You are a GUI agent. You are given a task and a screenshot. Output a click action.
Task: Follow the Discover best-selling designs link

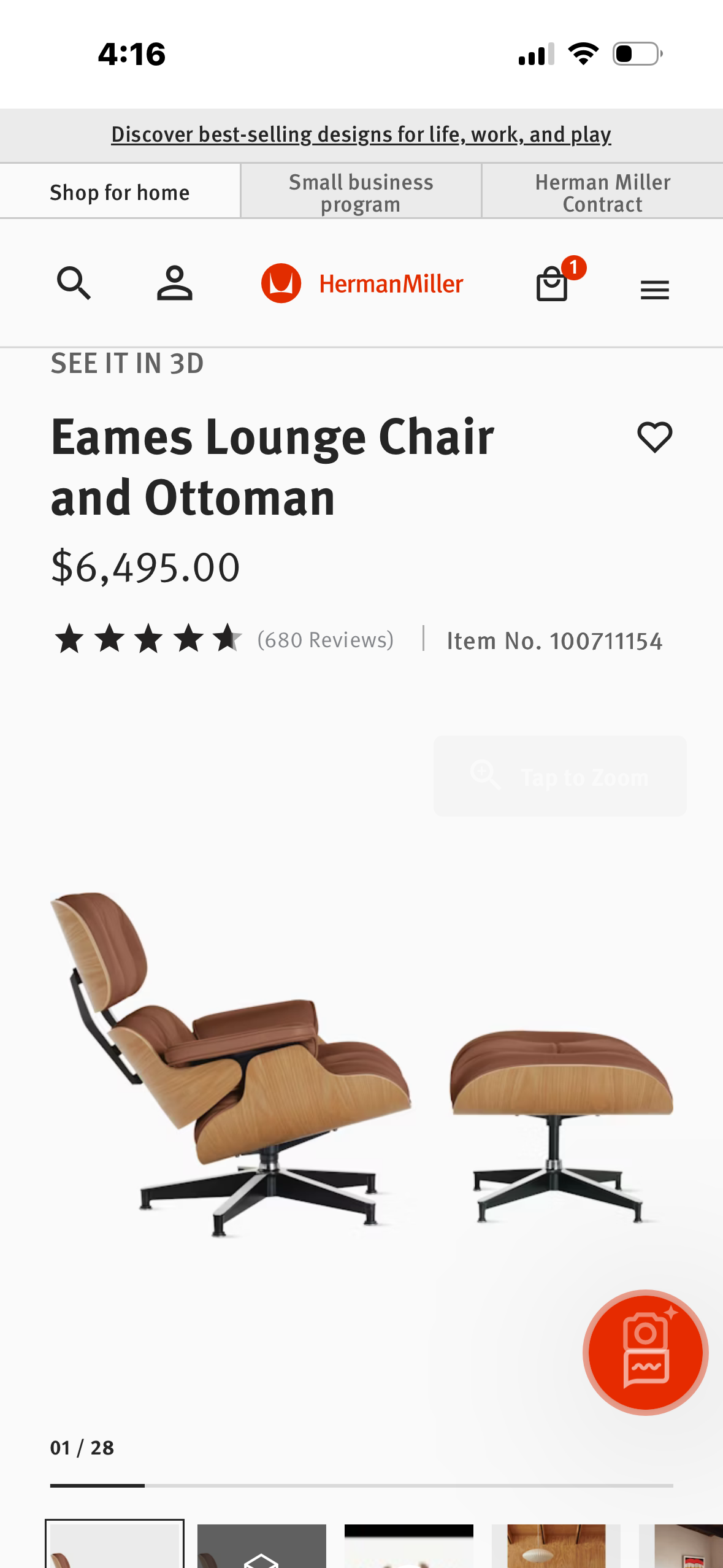coord(361,134)
